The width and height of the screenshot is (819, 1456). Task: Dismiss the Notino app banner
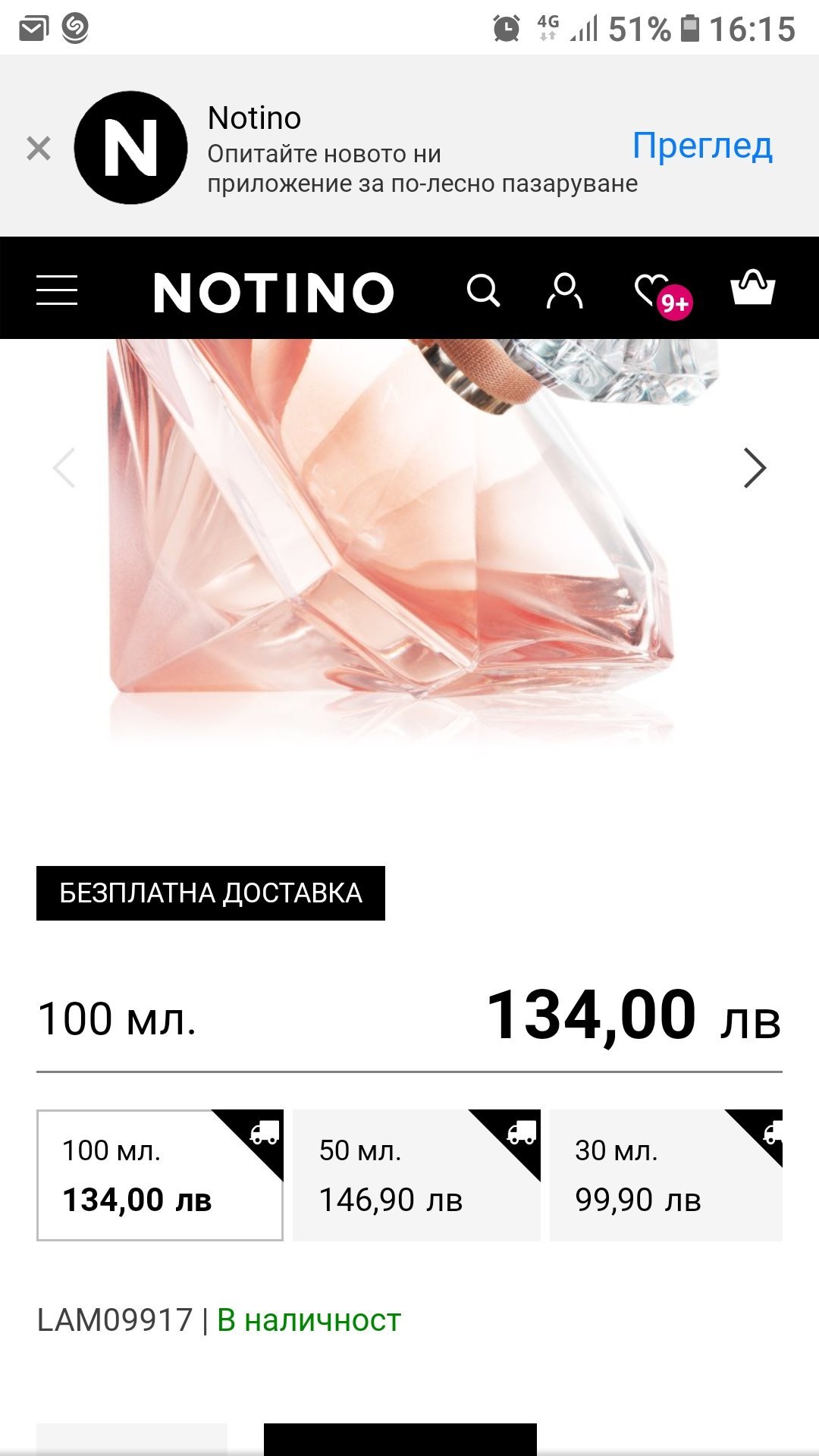[x=39, y=148]
